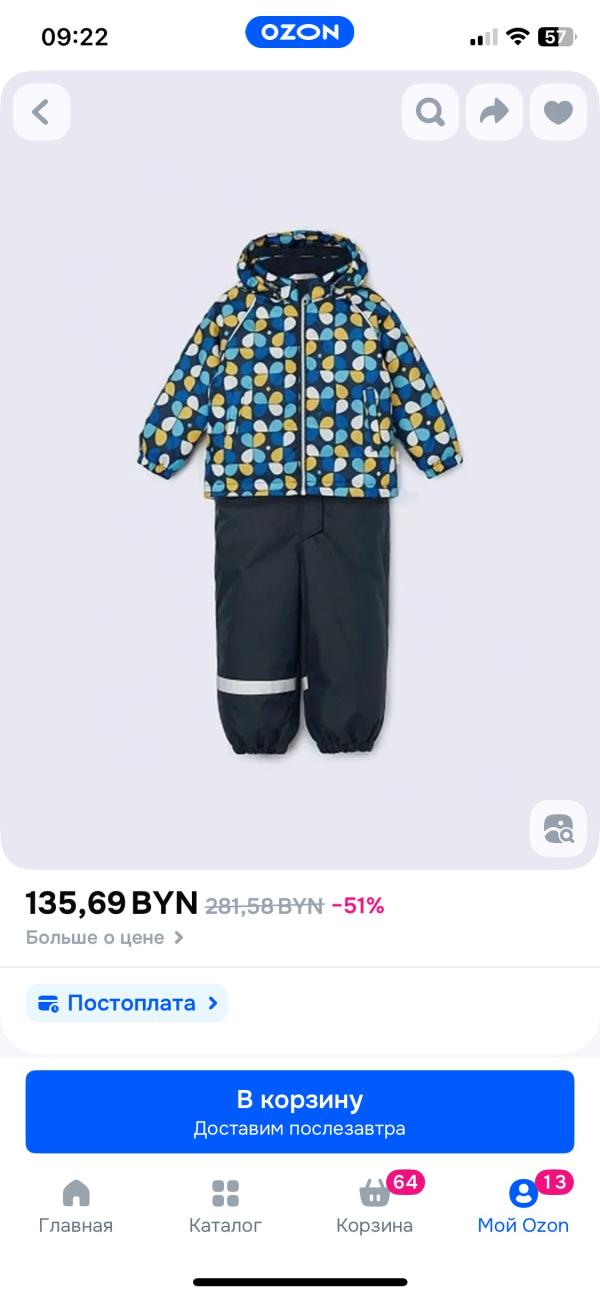This screenshot has width=600, height=1298.
Task: Go to the Мой Ozon tab
Action: (523, 1205)
